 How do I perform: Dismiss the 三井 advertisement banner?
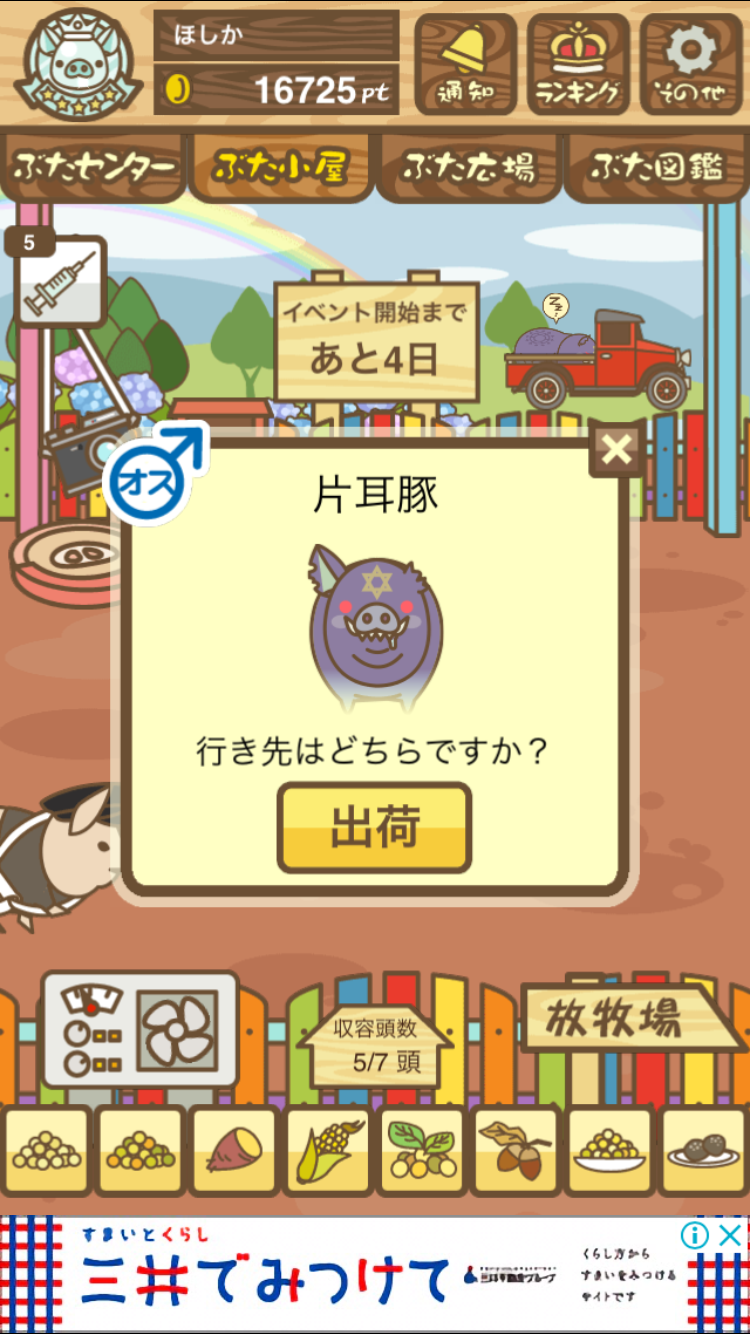pos(731,1236)
